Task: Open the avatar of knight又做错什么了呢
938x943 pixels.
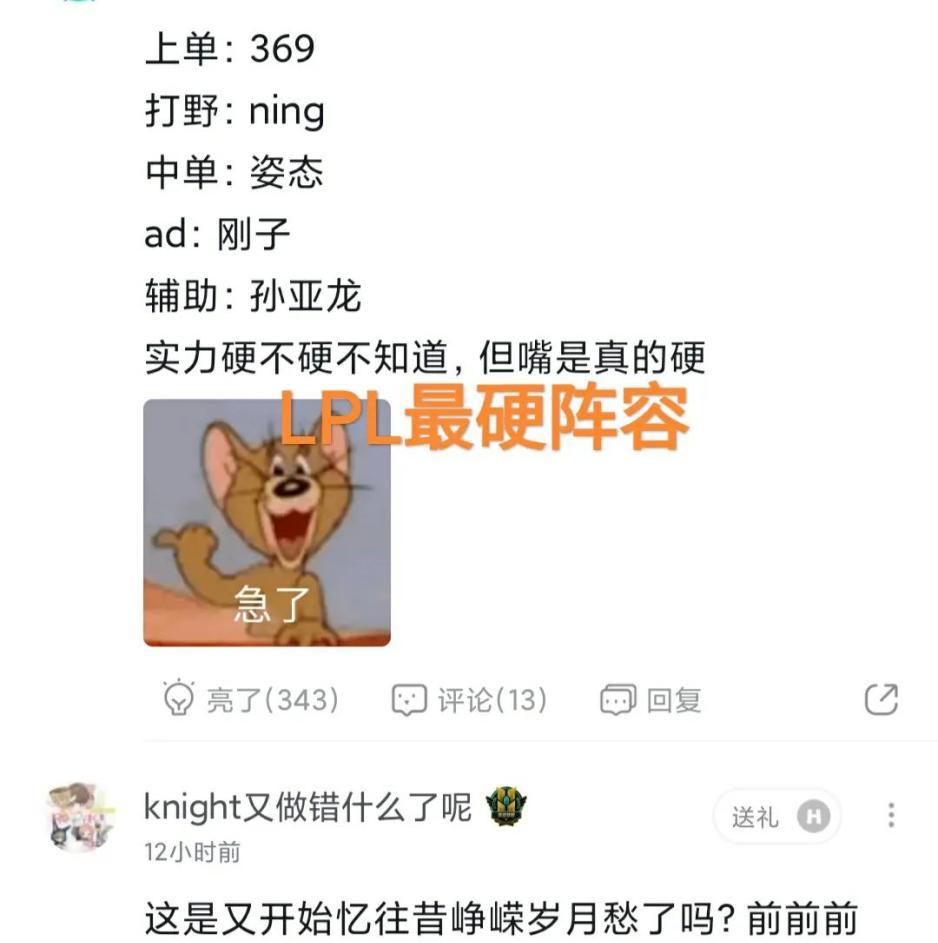Action: 80,816
